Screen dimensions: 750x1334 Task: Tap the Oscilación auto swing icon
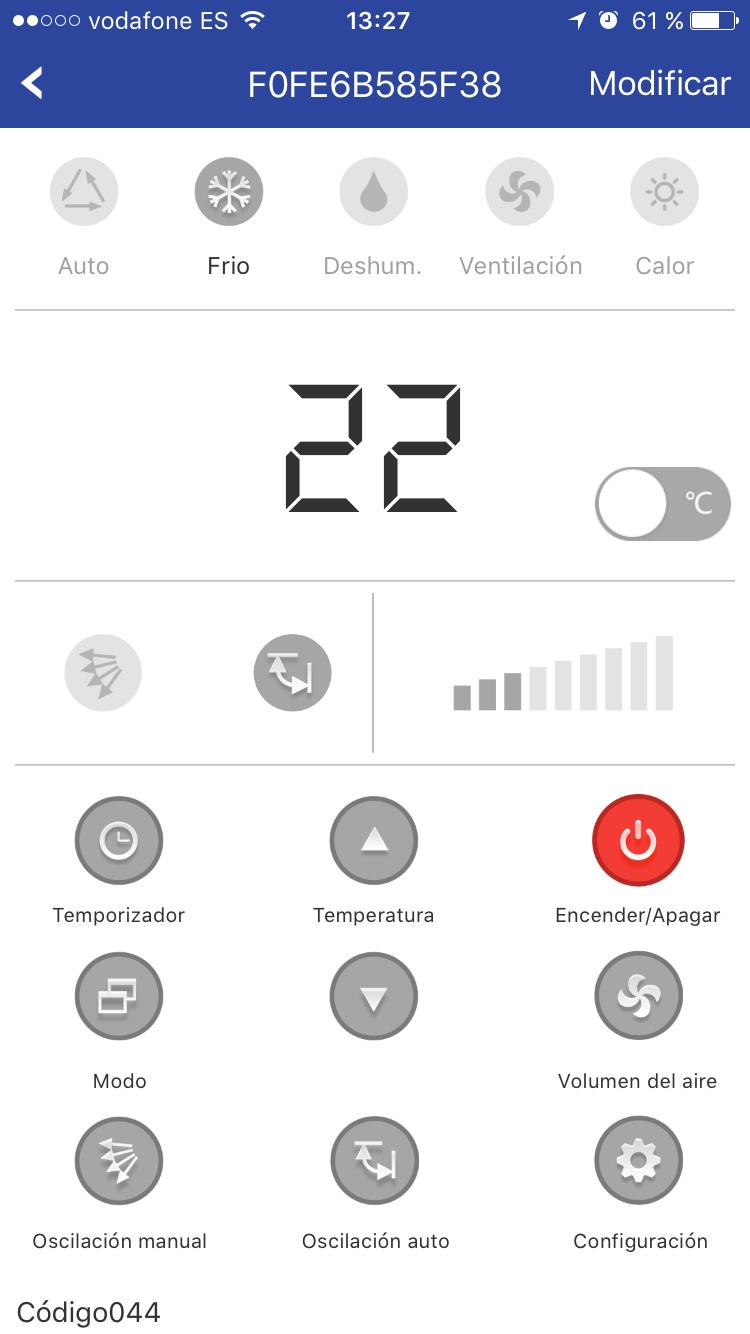coord(374,1161)
